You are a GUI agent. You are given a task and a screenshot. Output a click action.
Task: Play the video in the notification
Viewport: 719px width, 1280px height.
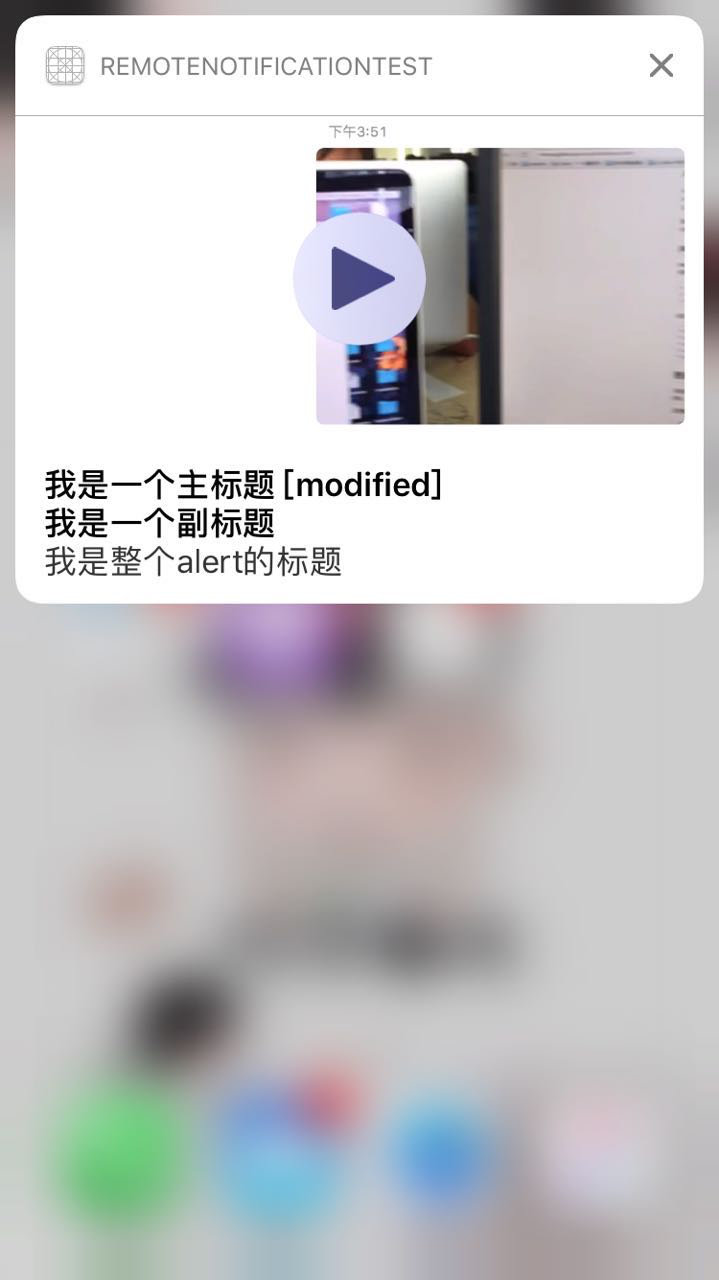[359, 278]
